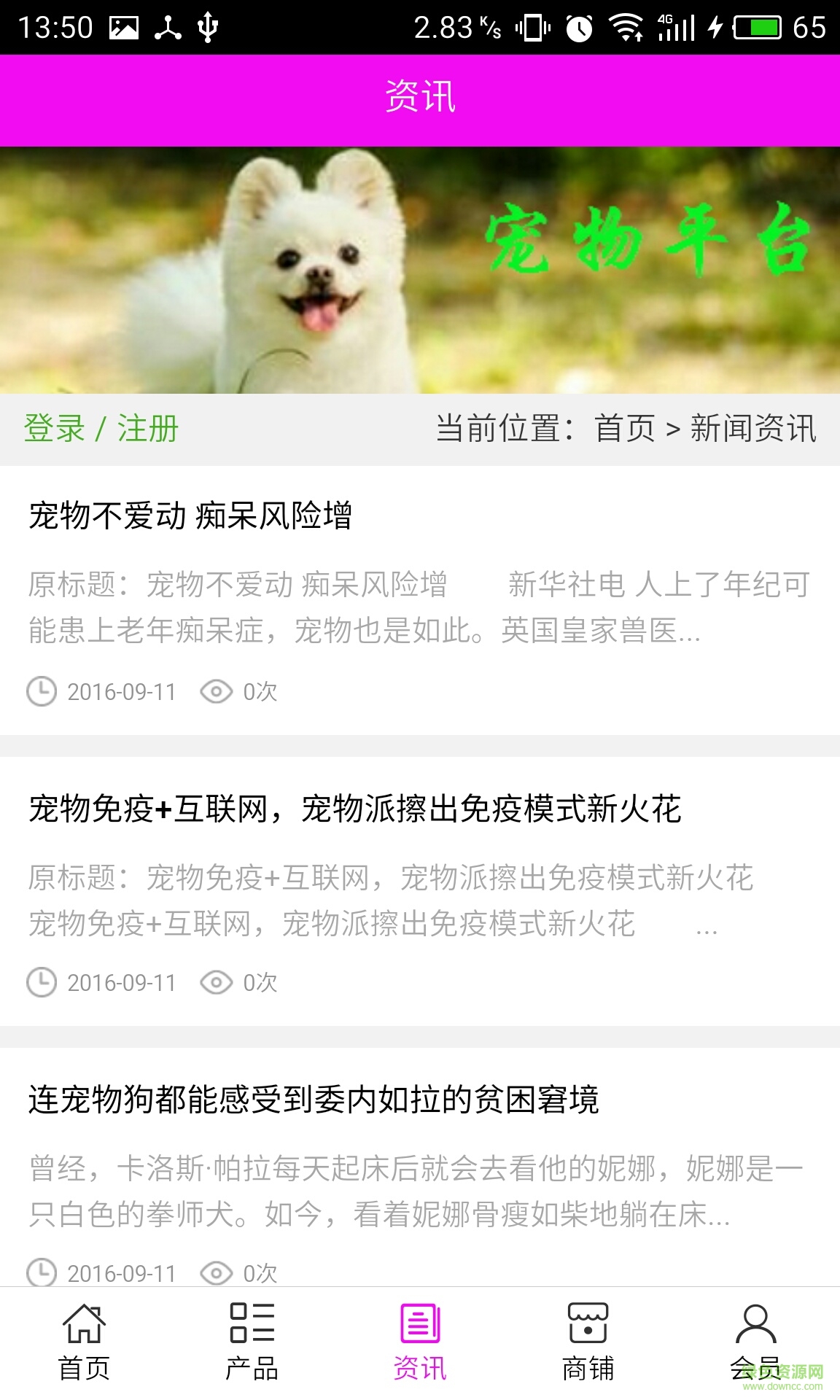Open the 登录 / 注册 link
840x1400 pixels.
pos(101,429)
